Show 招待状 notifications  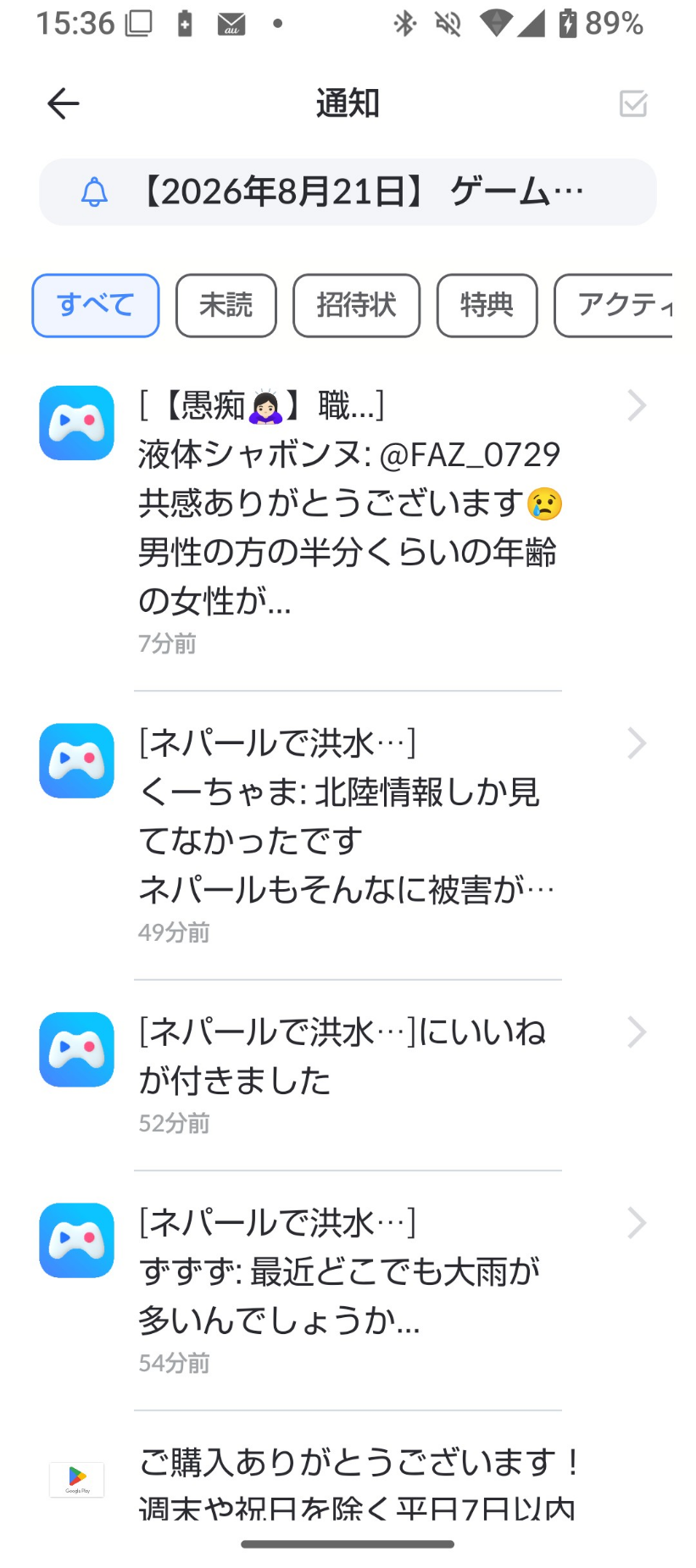click(357, 305)
